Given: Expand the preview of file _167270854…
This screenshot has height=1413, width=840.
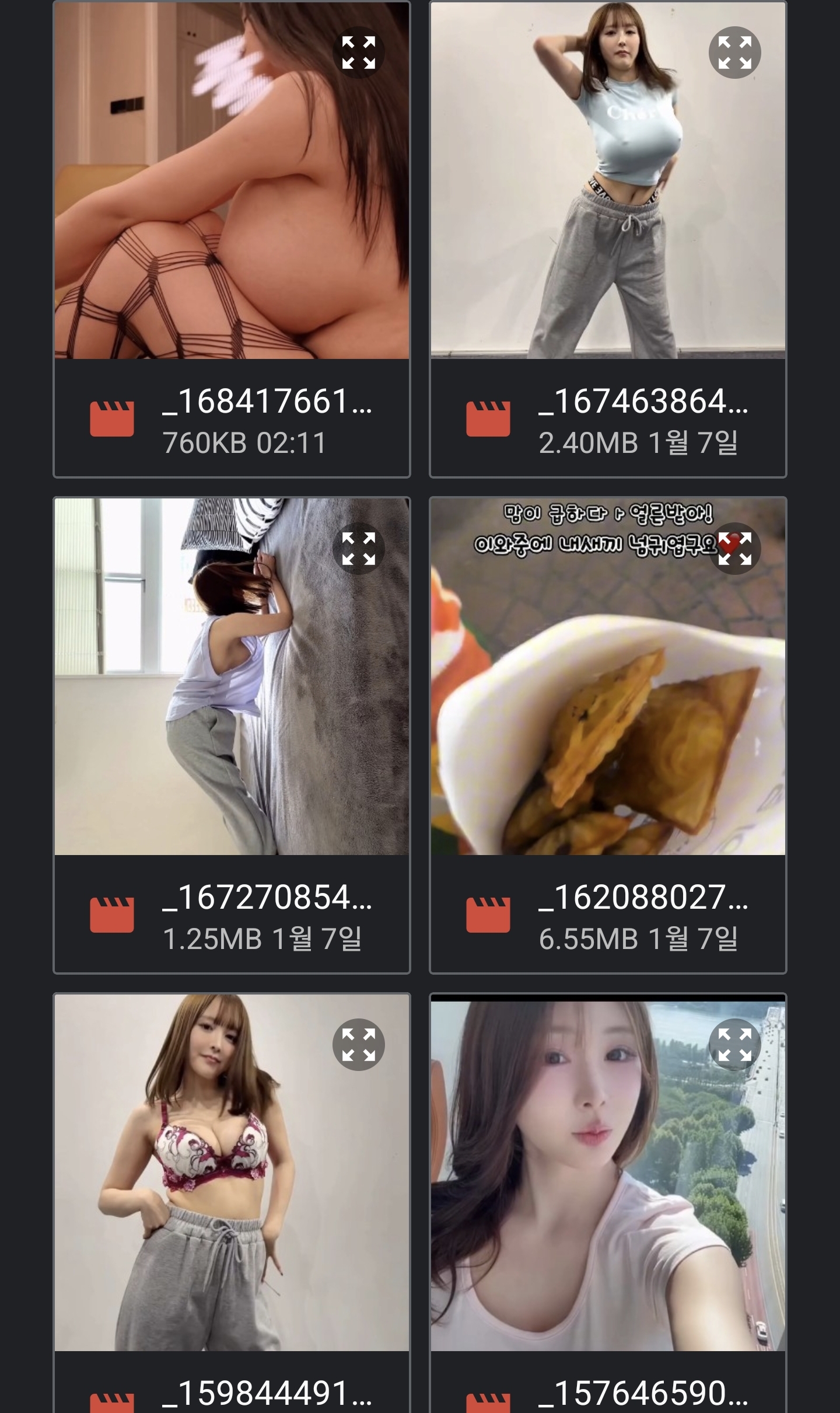Looking at the screenshot, I should click(x=358, y=549).
